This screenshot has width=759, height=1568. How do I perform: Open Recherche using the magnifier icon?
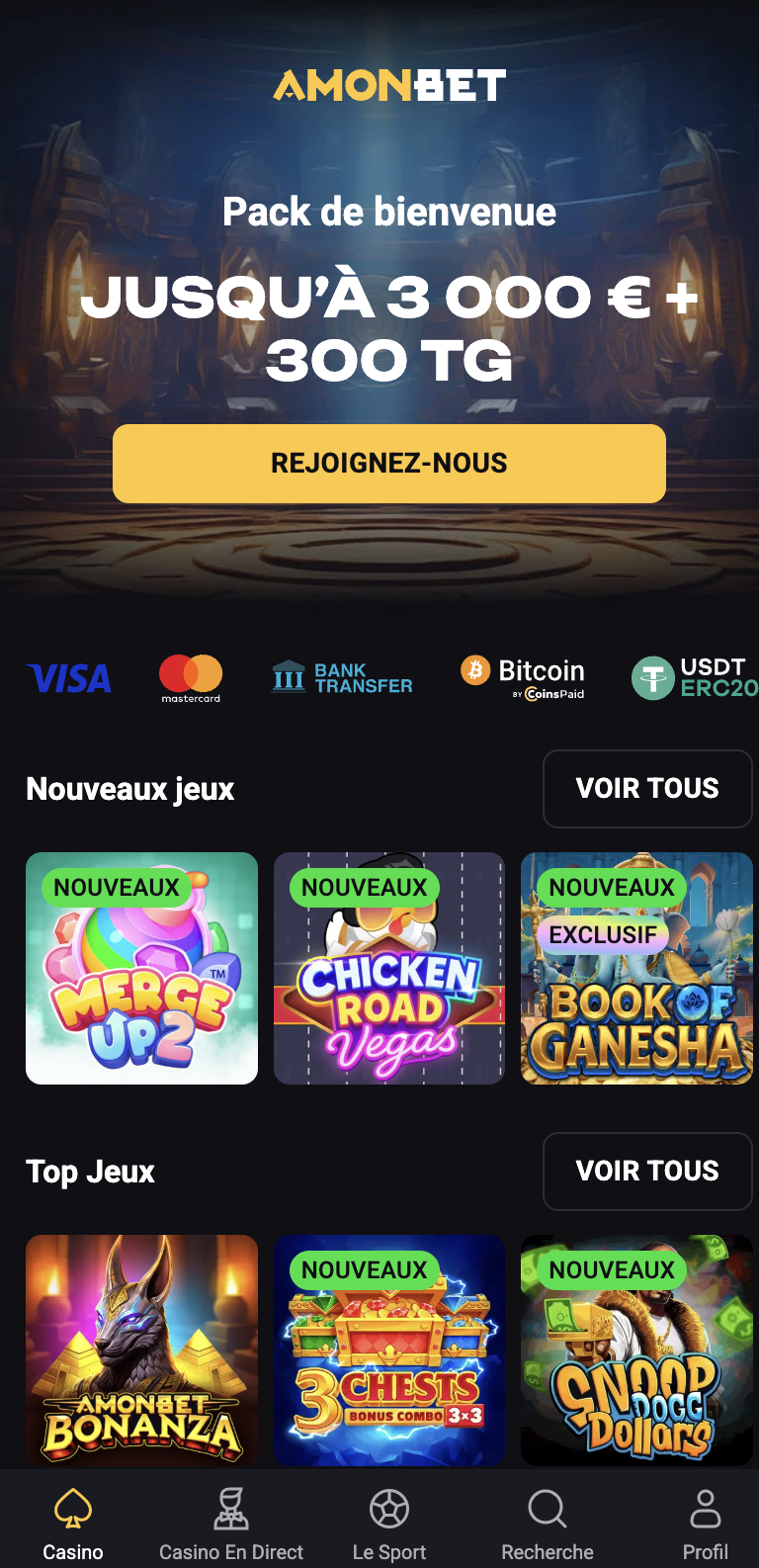(547, 1510)
